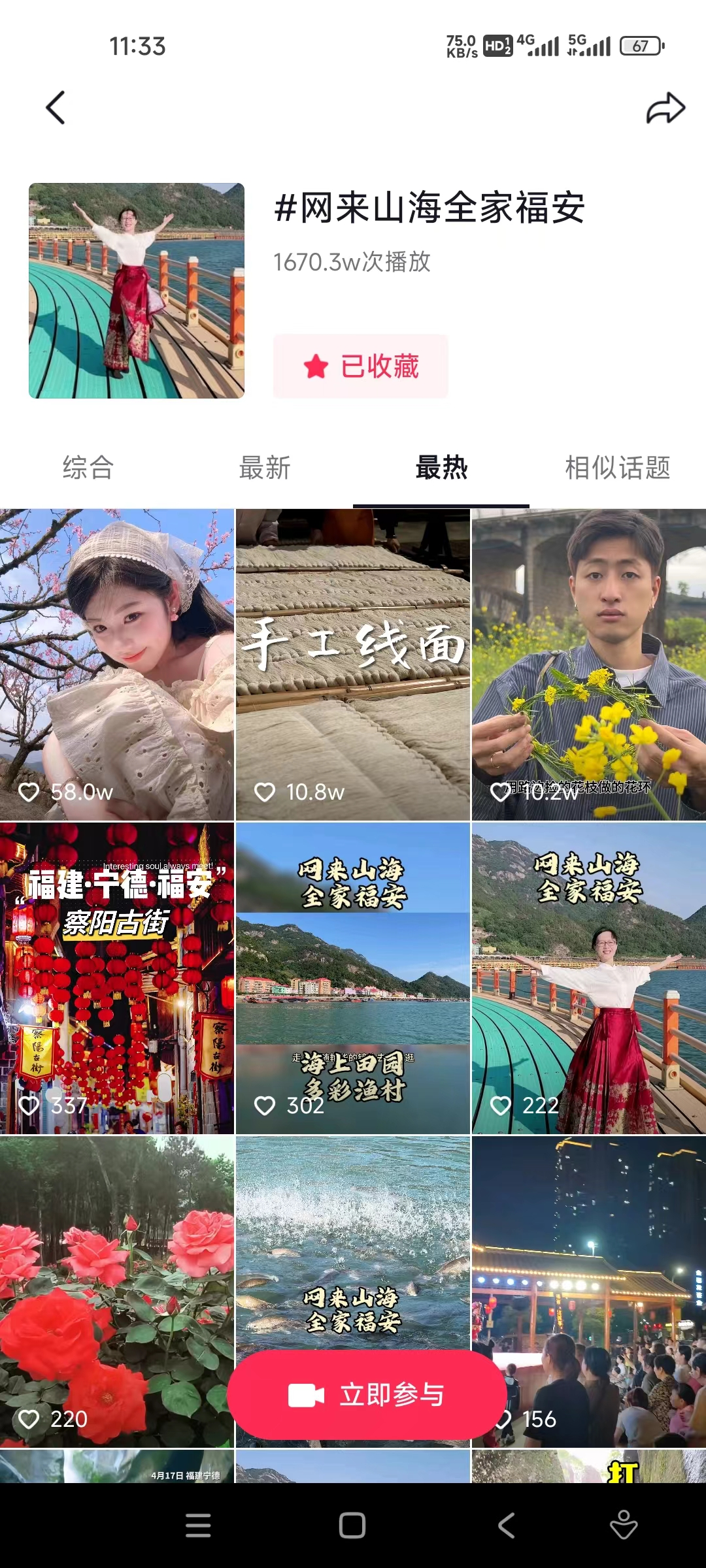Screen dimensions: 706x1568
Task: Open the red roses video with 220 likes
Action: click(x=117, y=1290)
